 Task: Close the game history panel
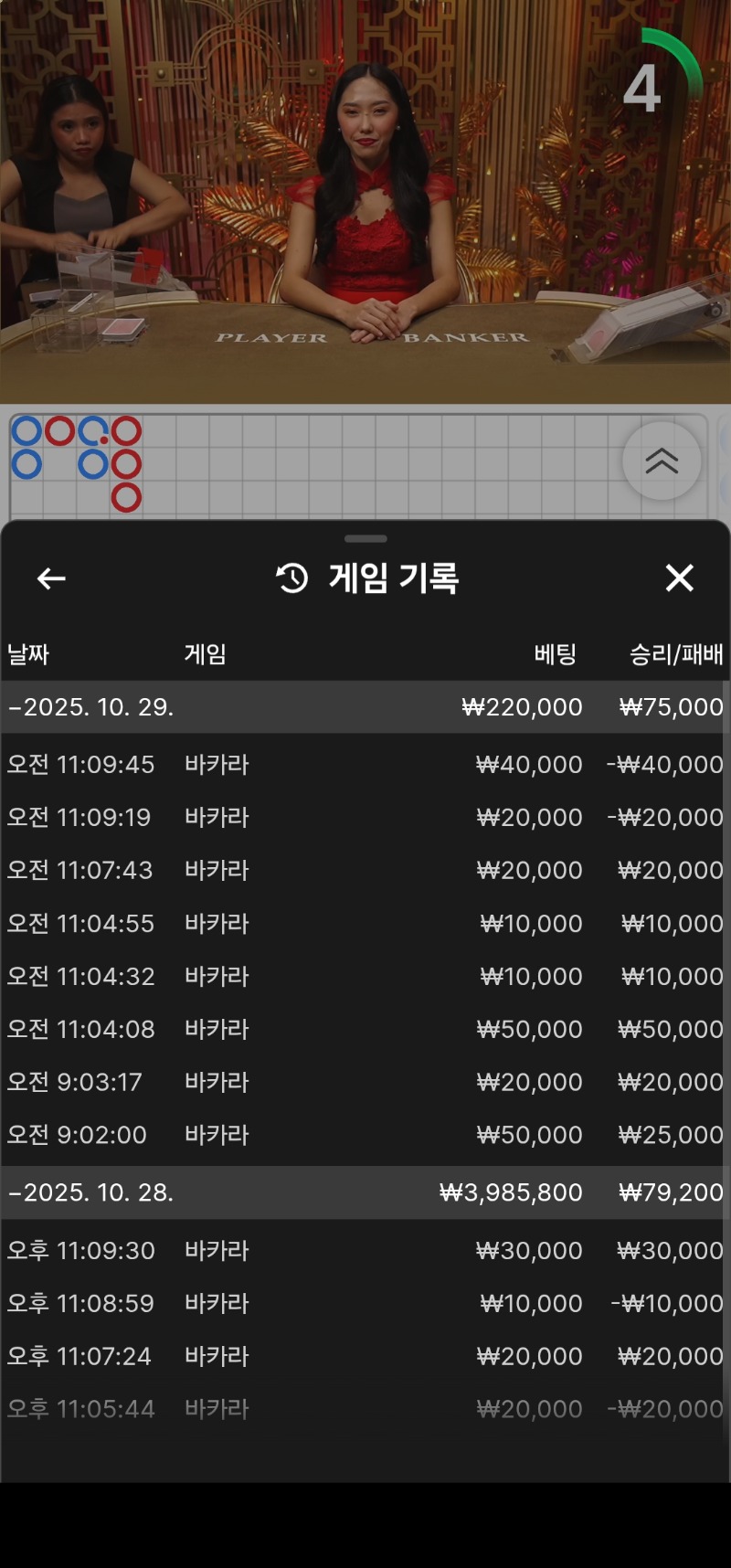(679, 578)
